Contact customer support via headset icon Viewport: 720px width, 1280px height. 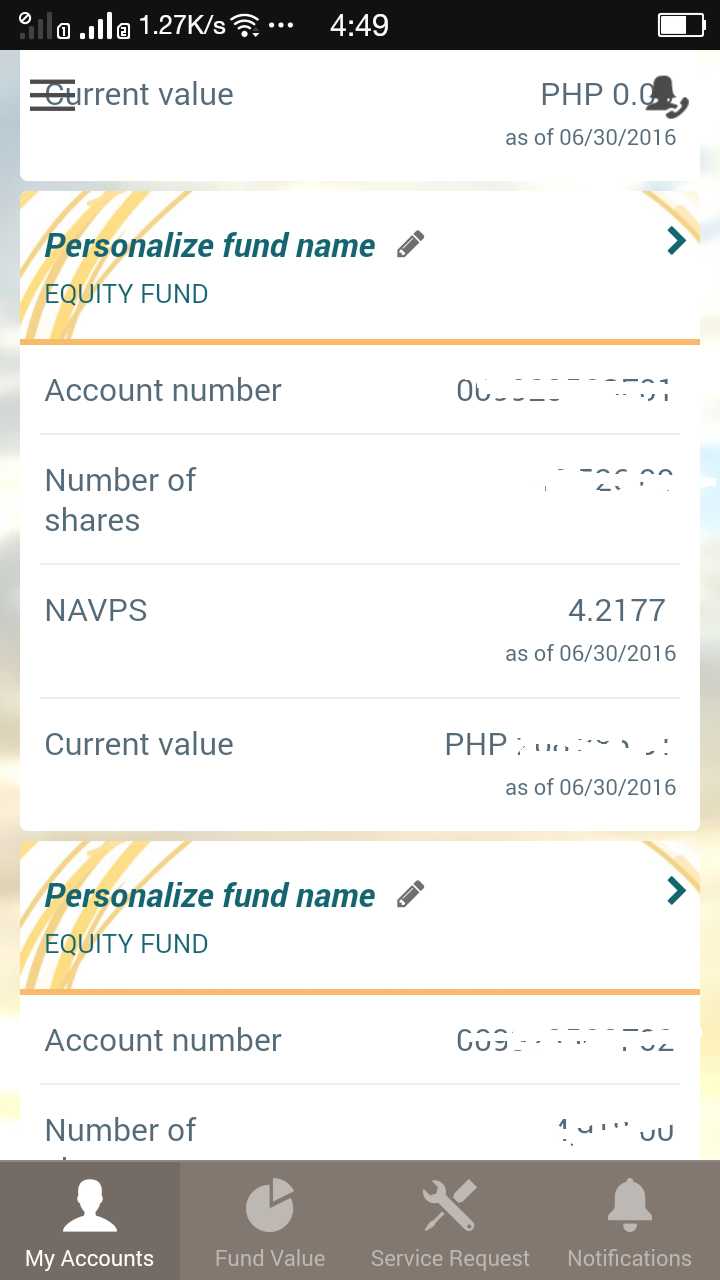pyautogui.click(x=667, y=96)
